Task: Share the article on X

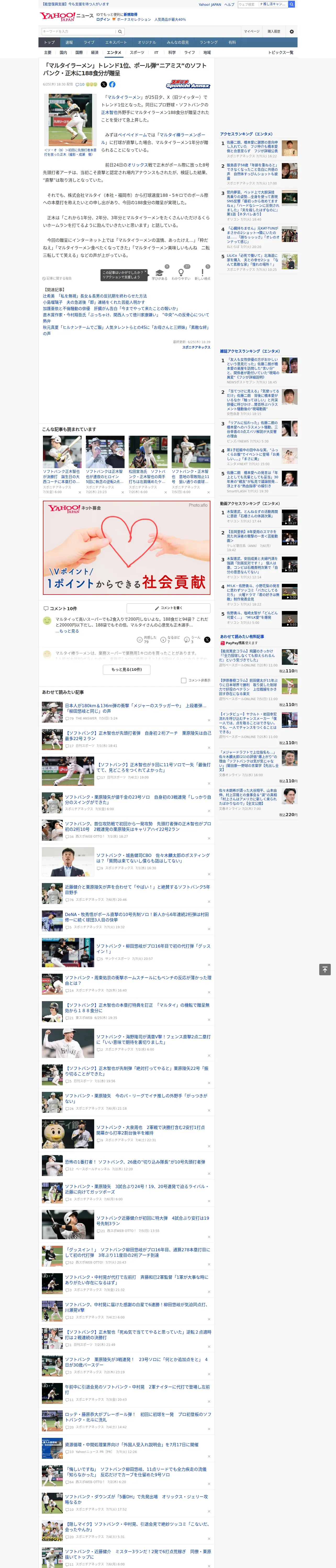Action: pos(104,85)
